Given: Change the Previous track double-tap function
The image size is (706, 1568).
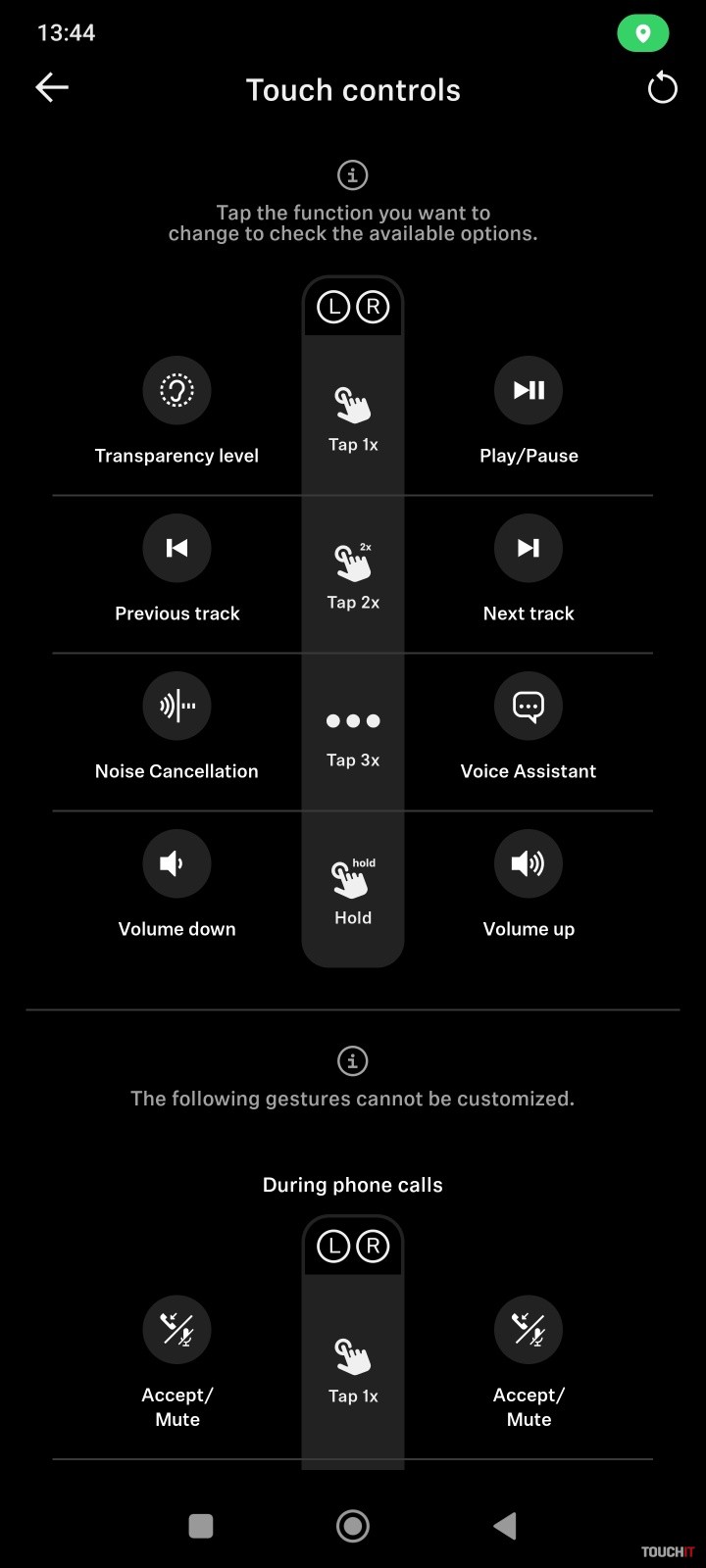Looking at the screenshot, I should 176,549.
